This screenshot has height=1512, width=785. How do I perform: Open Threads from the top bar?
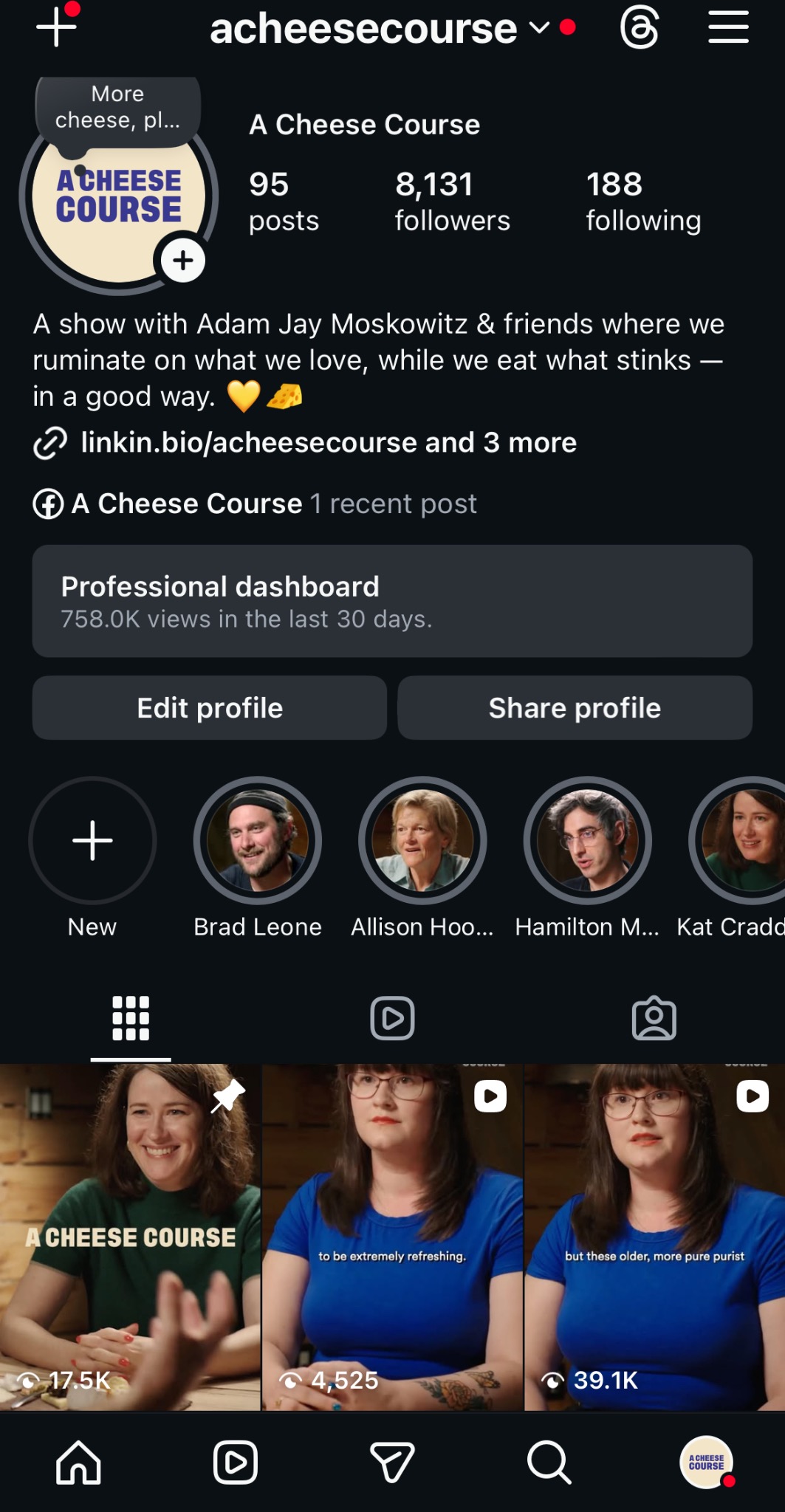[x=639, y=29]
